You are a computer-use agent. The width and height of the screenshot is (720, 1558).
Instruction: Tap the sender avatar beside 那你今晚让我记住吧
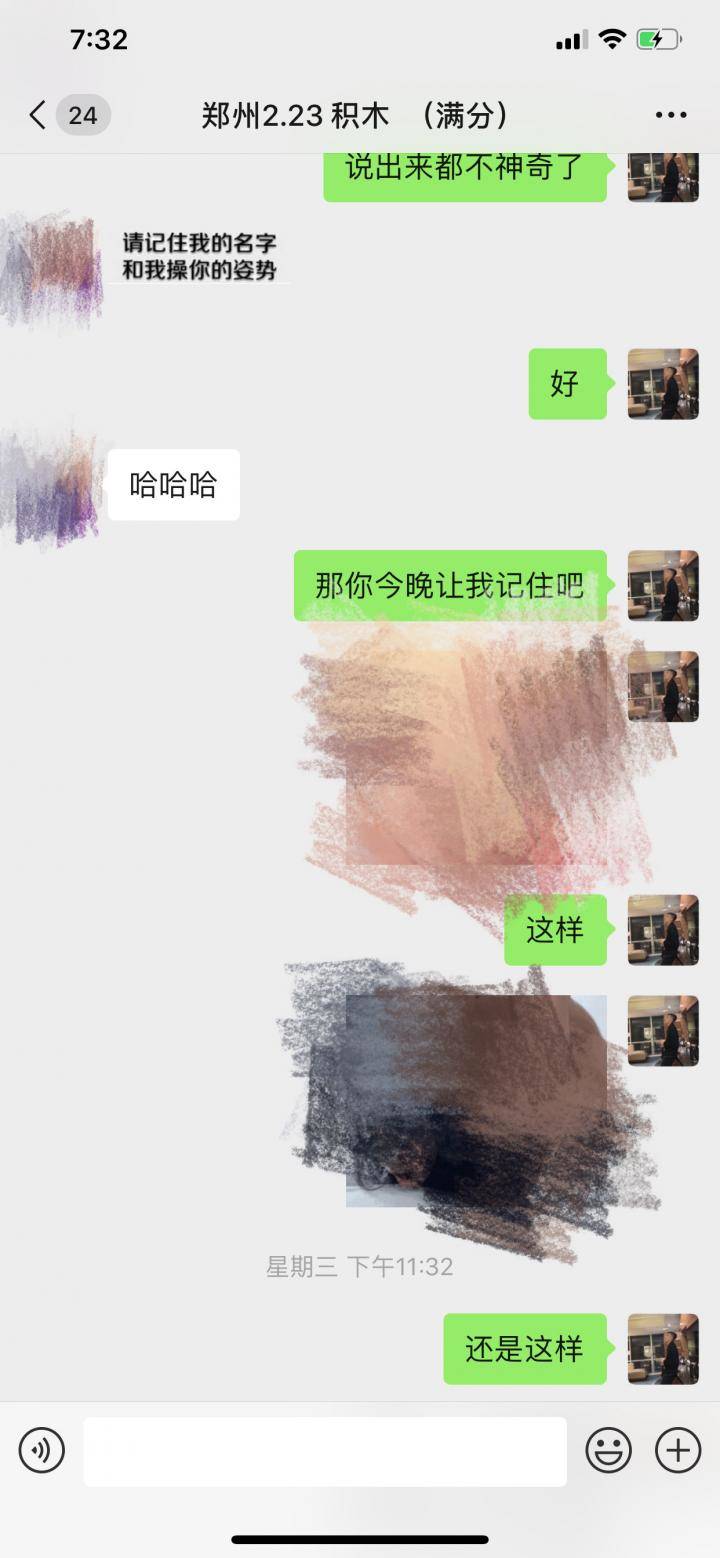662,585
